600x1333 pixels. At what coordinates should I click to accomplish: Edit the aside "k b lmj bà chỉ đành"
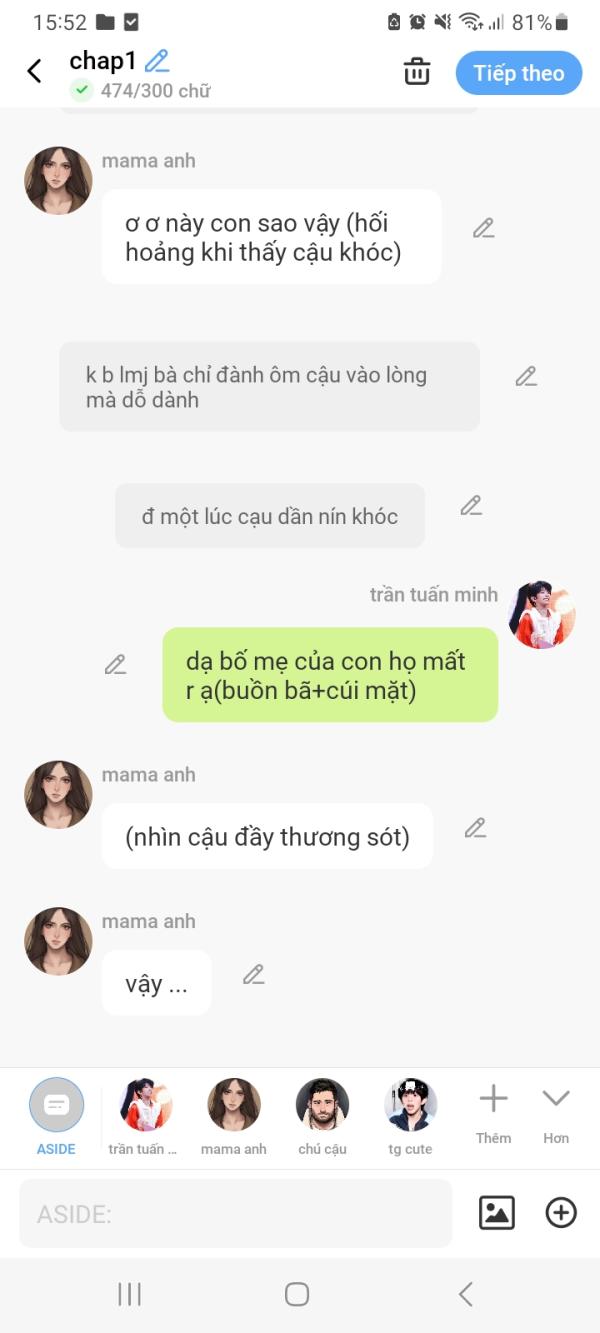click(x=526, y=376)
